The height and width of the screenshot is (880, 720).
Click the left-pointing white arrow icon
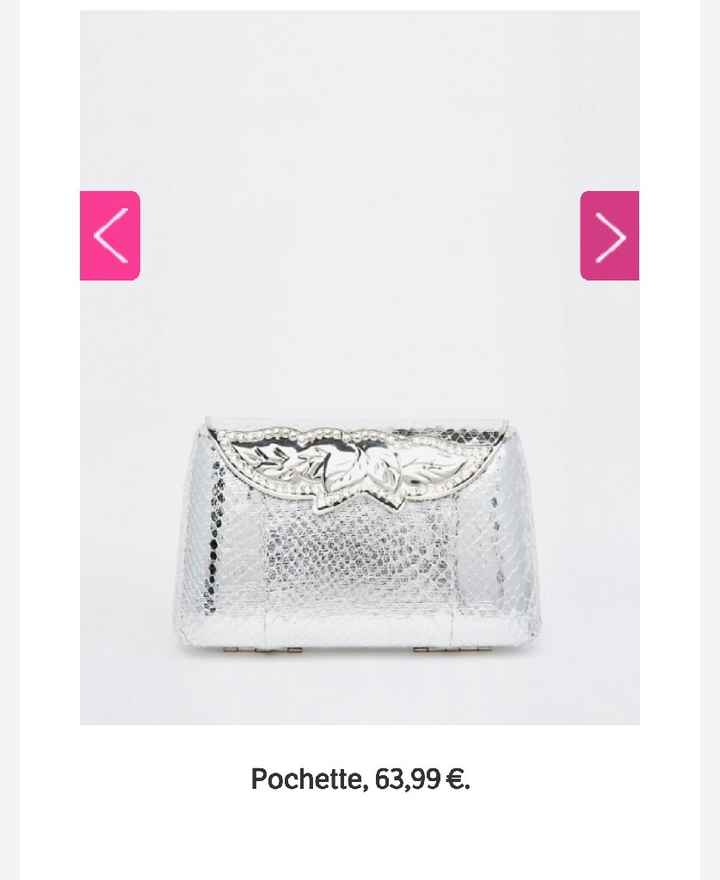110,235
